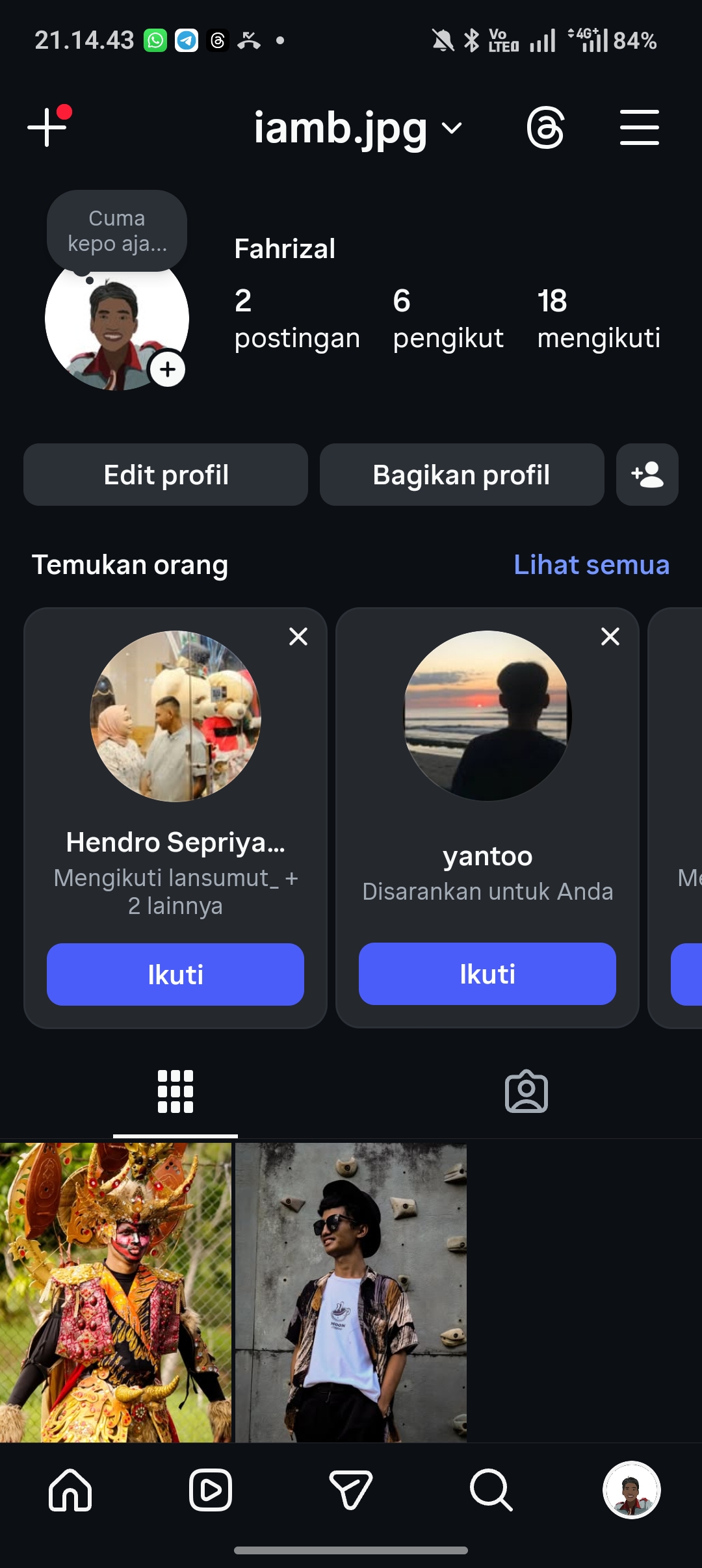Open the search tab

point(491,1490)
